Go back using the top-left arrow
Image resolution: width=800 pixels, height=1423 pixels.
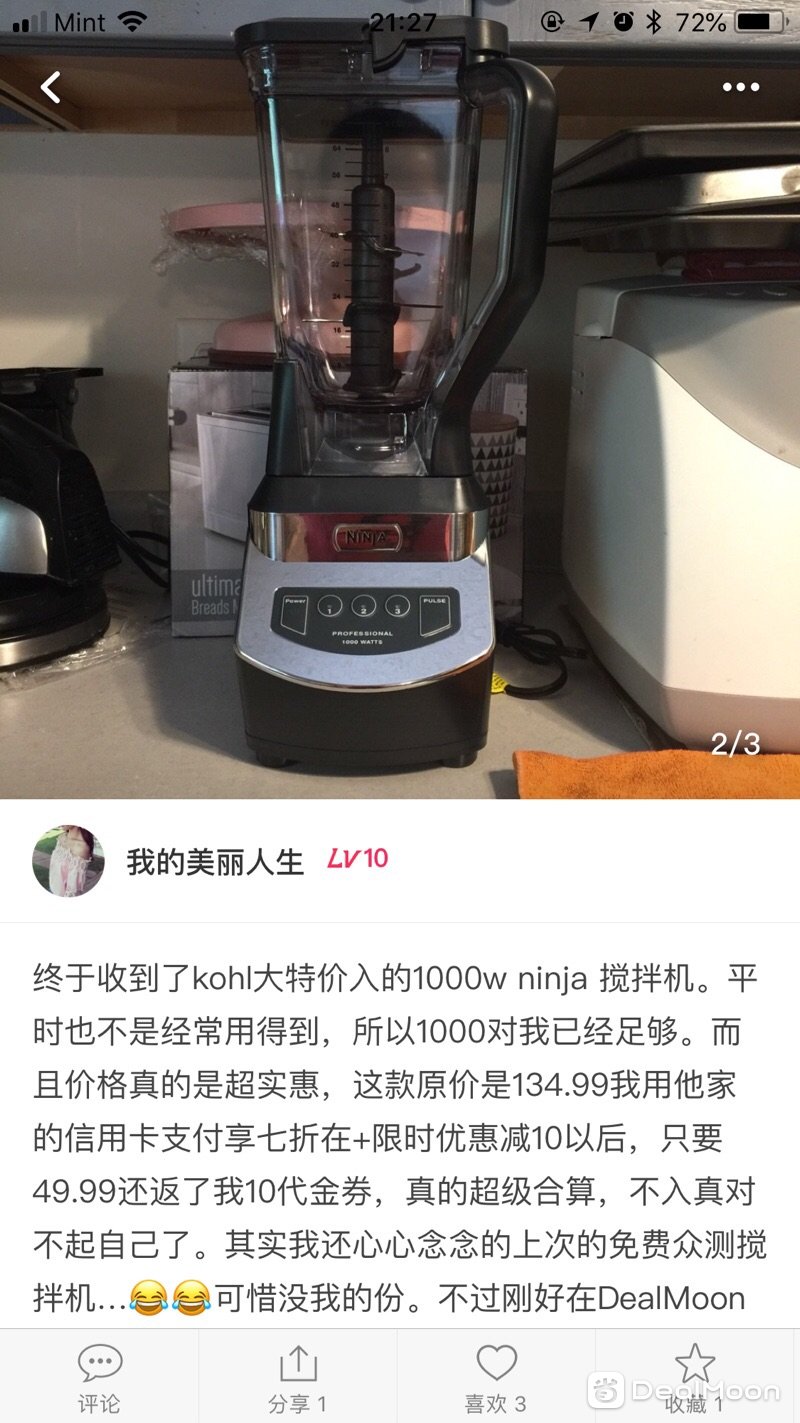pyautogui.click(x=51, y=87)
